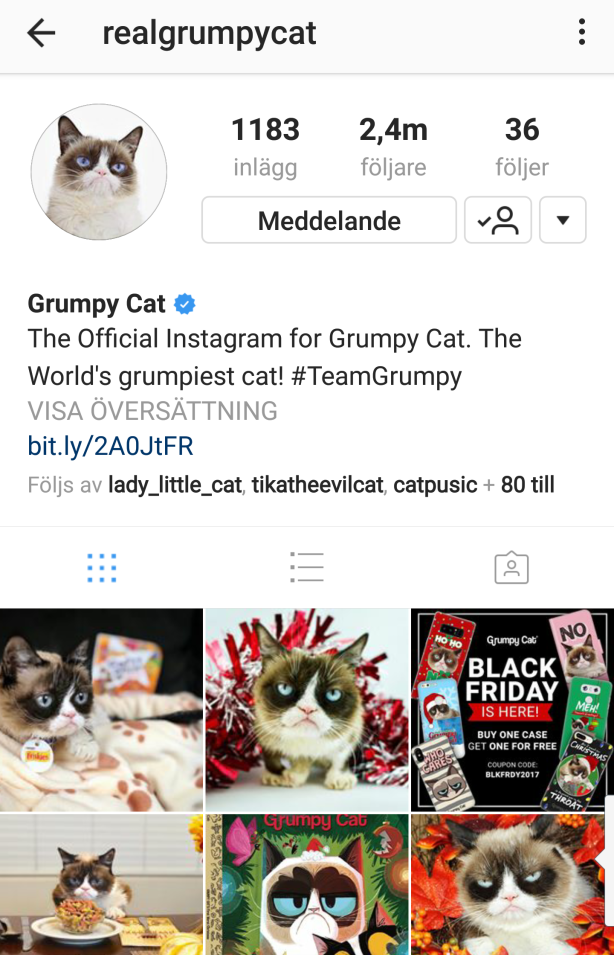Tap the Meddelande button
The height and width of the screenshot is (955, 614).
[x=329, y=221]
